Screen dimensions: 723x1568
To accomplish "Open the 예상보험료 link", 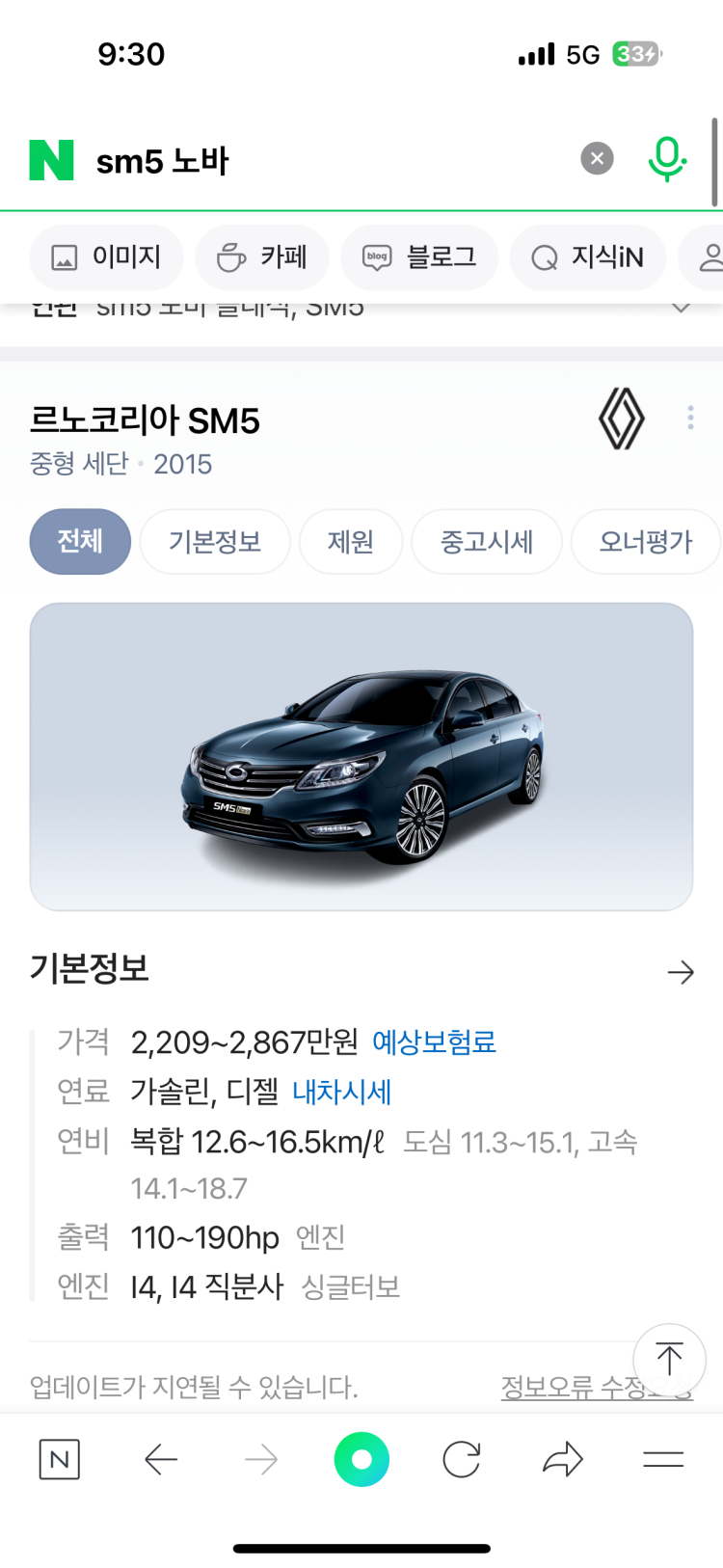I will (x=435, y=1042).
